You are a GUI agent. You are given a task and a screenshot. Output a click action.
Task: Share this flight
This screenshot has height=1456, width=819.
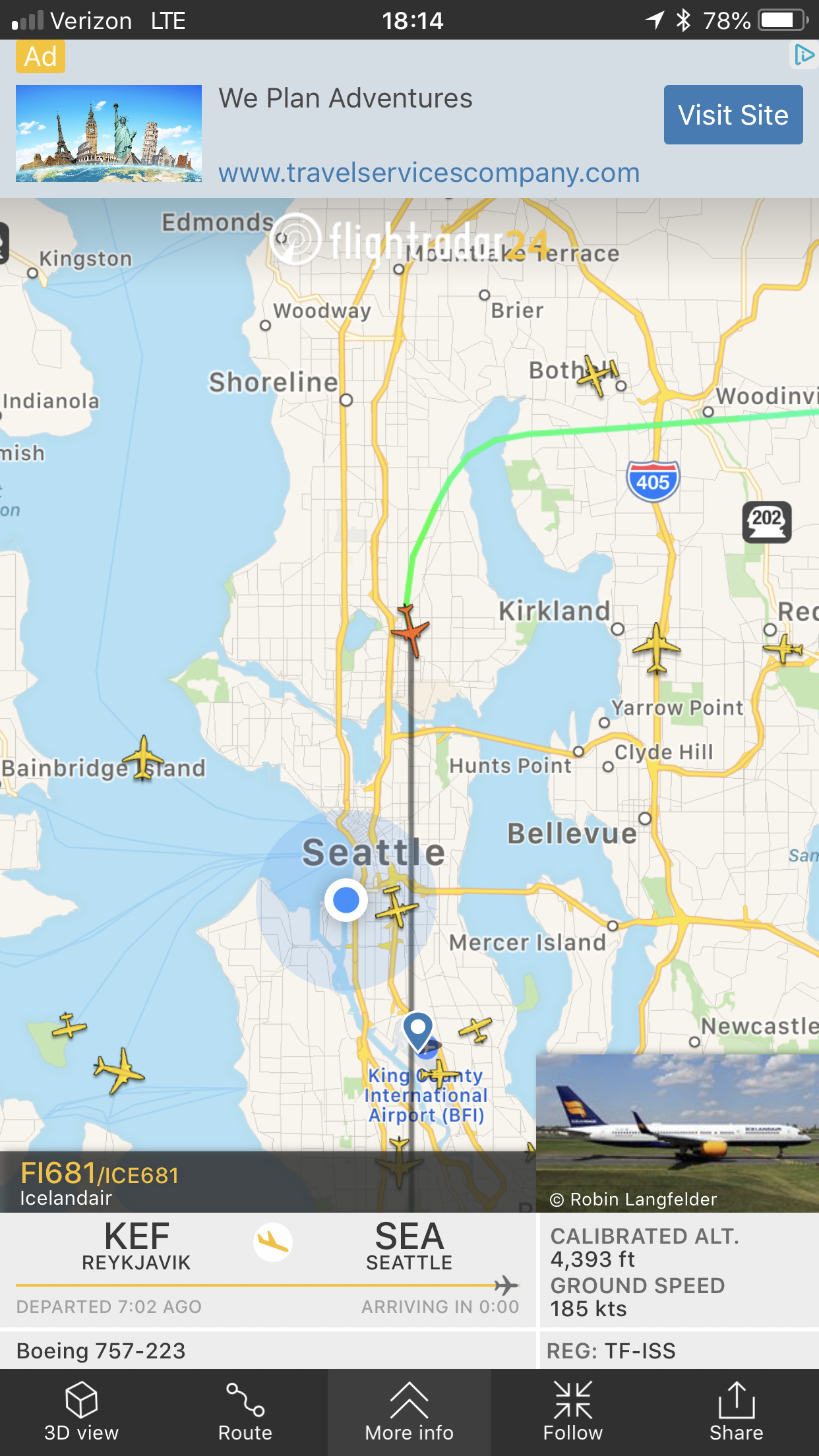736,1412
